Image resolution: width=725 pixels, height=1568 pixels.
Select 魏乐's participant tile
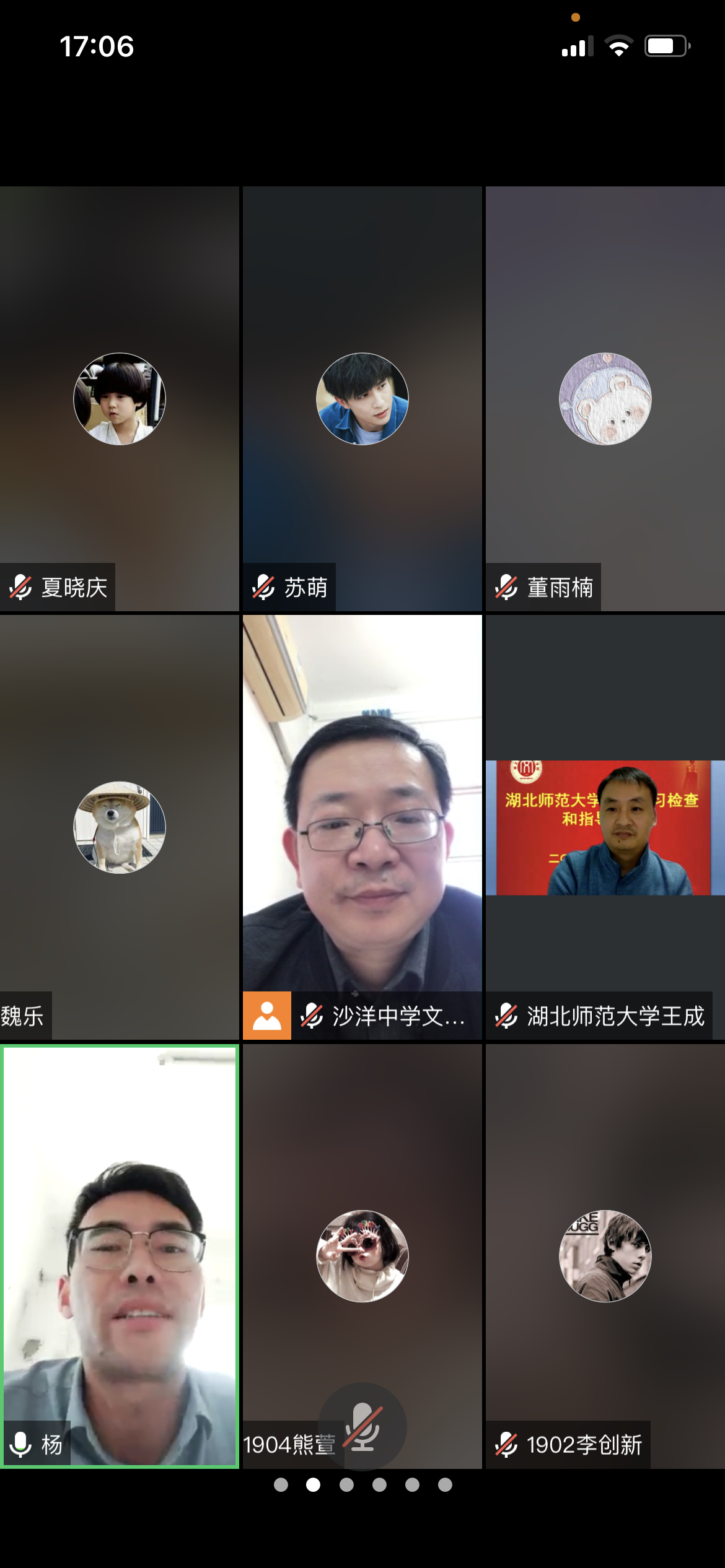click(x=119, y=827)
